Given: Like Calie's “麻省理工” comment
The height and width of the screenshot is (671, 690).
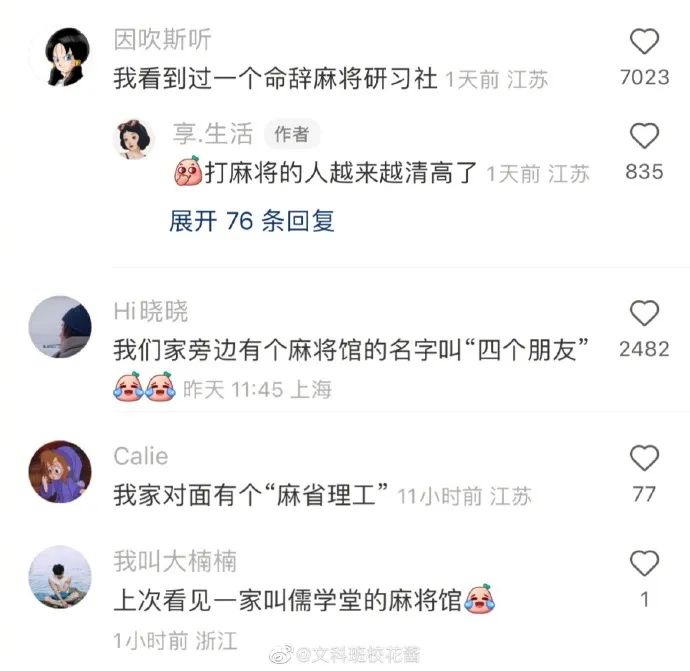Looking at the screenshot, I should click(644, 459).
